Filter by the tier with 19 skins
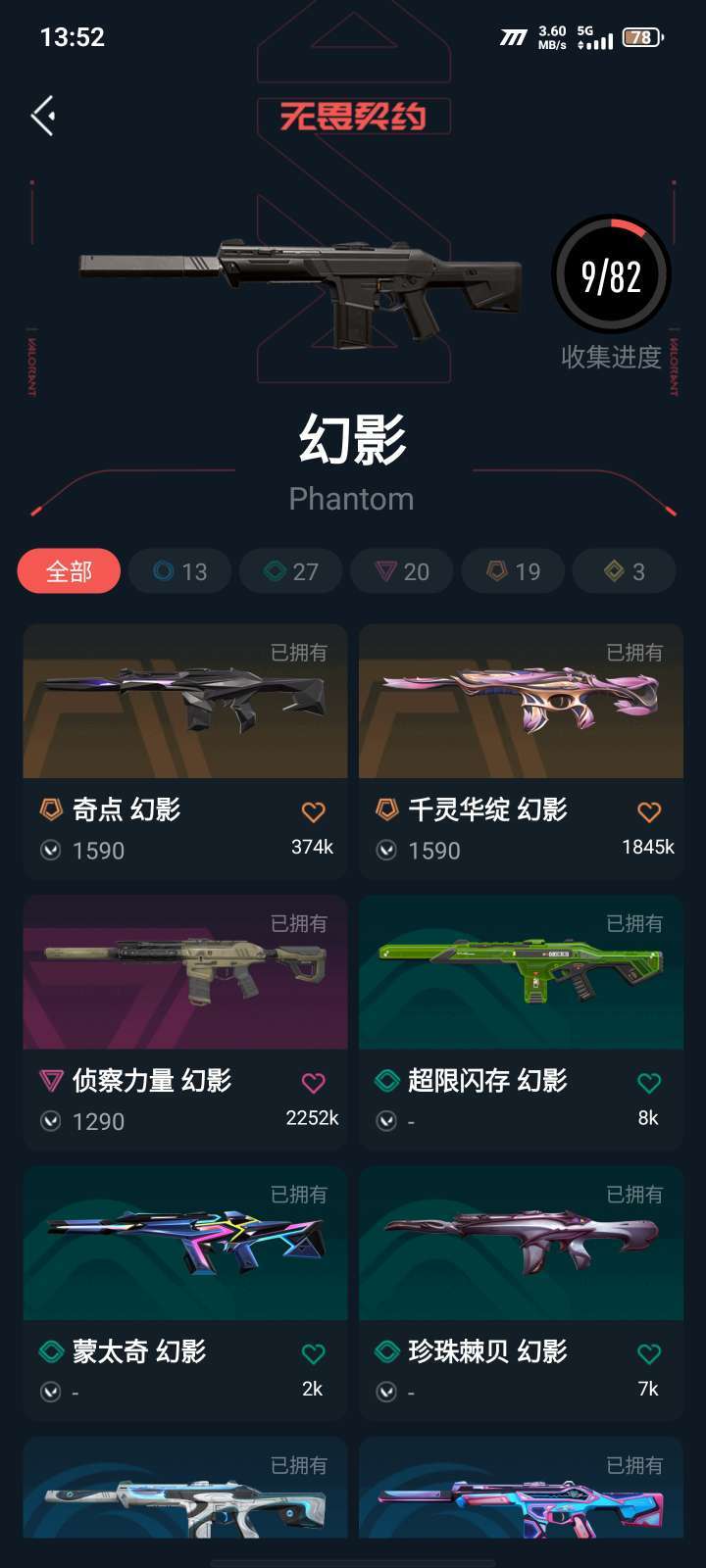The width and height of the screenshot is (706, 1568). pos(514,571)
